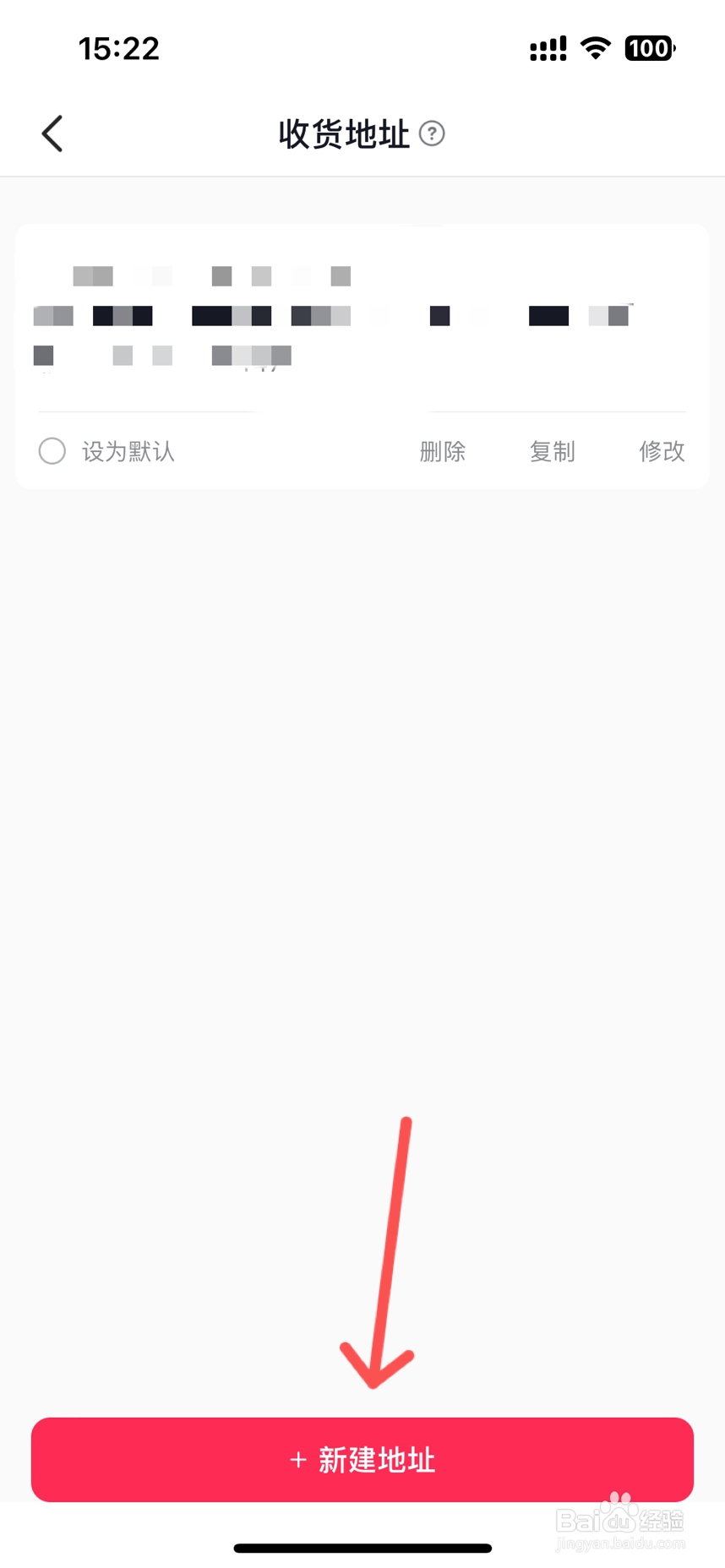Click 复制 to copy the address
Screen dimensions: 725x1568
point(553,451)
